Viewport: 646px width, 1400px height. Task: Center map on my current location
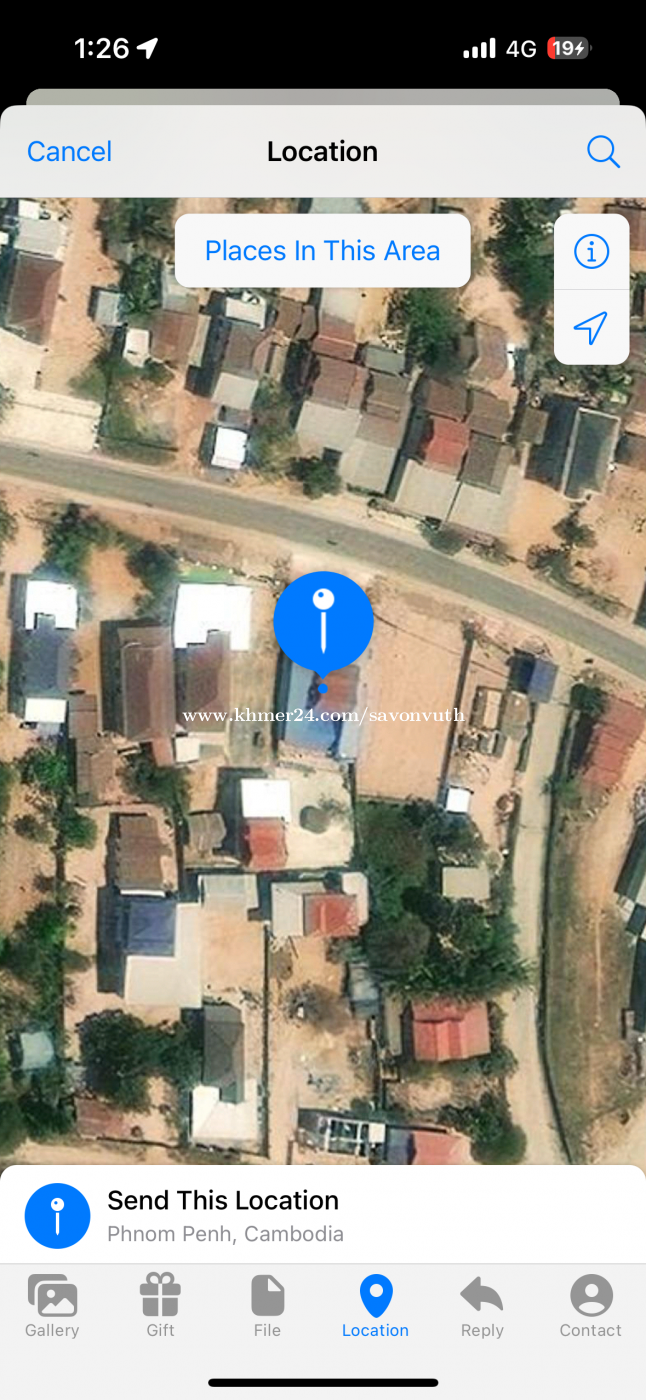(591, 327)
